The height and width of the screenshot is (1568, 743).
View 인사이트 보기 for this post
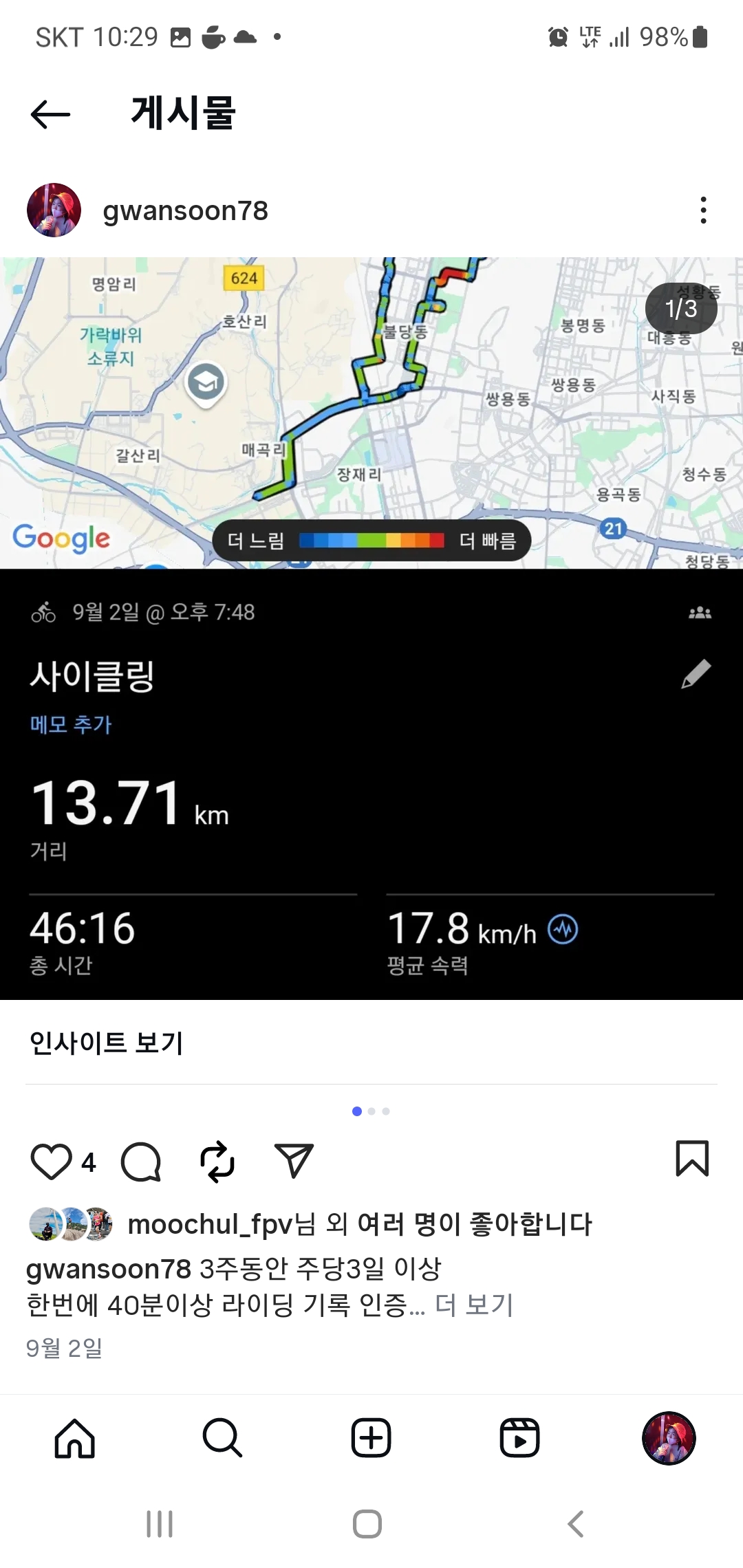point(107,1043)
